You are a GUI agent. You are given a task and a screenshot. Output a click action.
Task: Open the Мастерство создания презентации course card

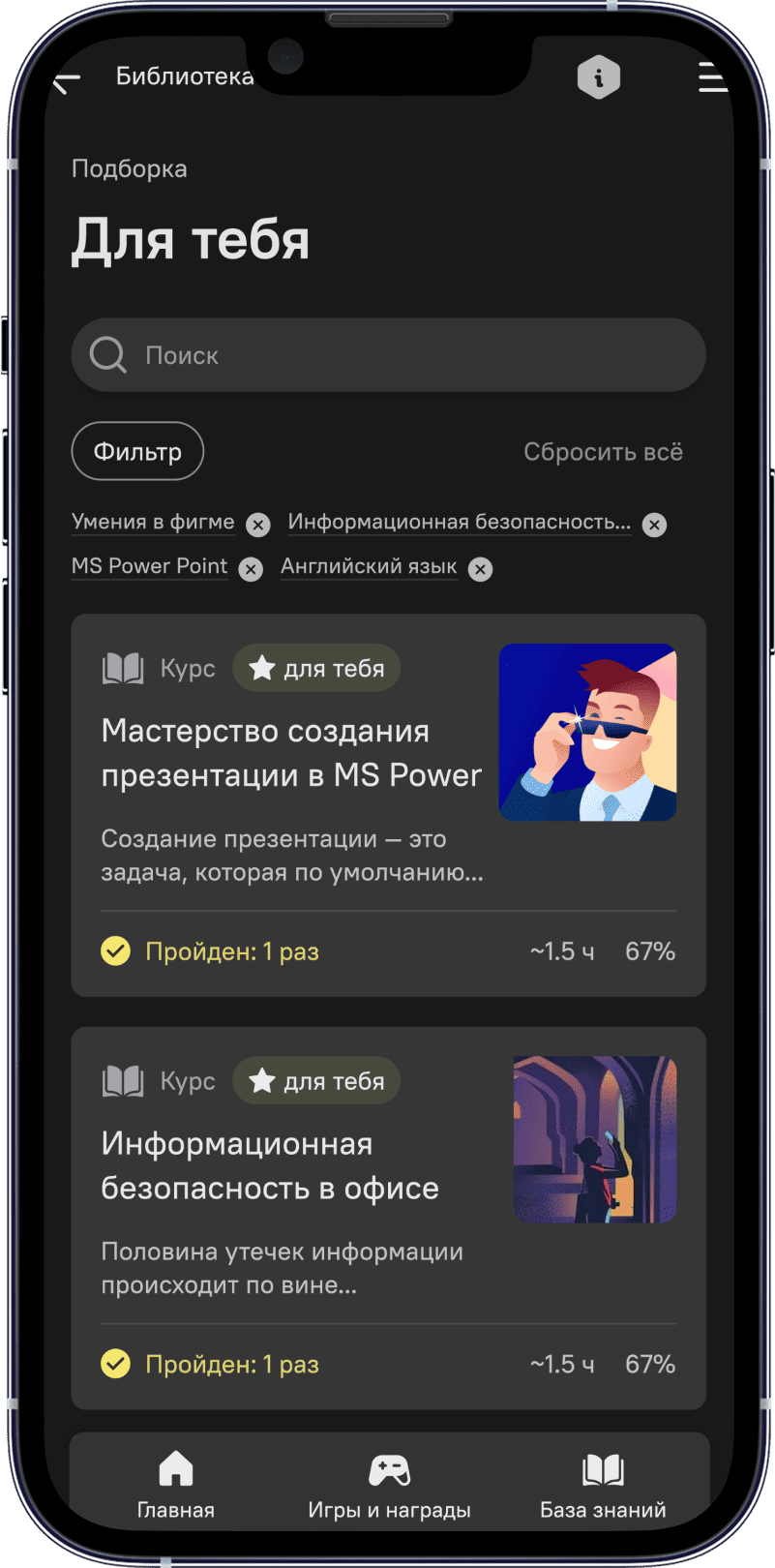tap(291, 754)
